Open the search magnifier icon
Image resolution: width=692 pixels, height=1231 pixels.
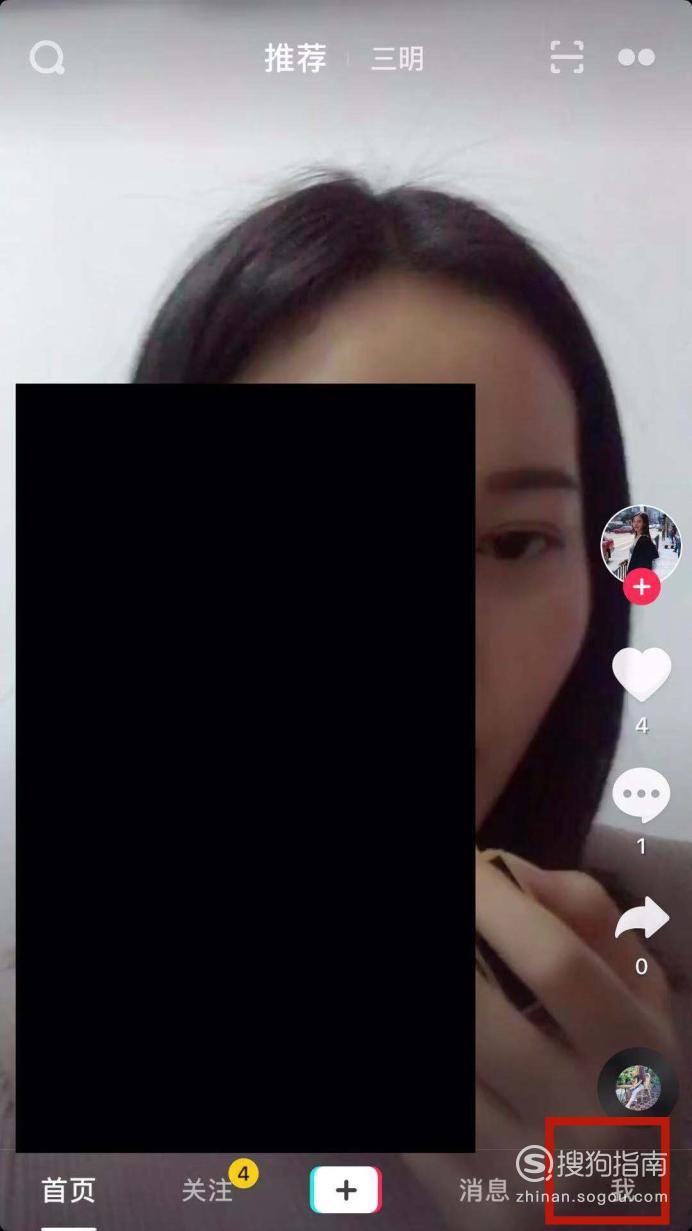pos(47,58)
